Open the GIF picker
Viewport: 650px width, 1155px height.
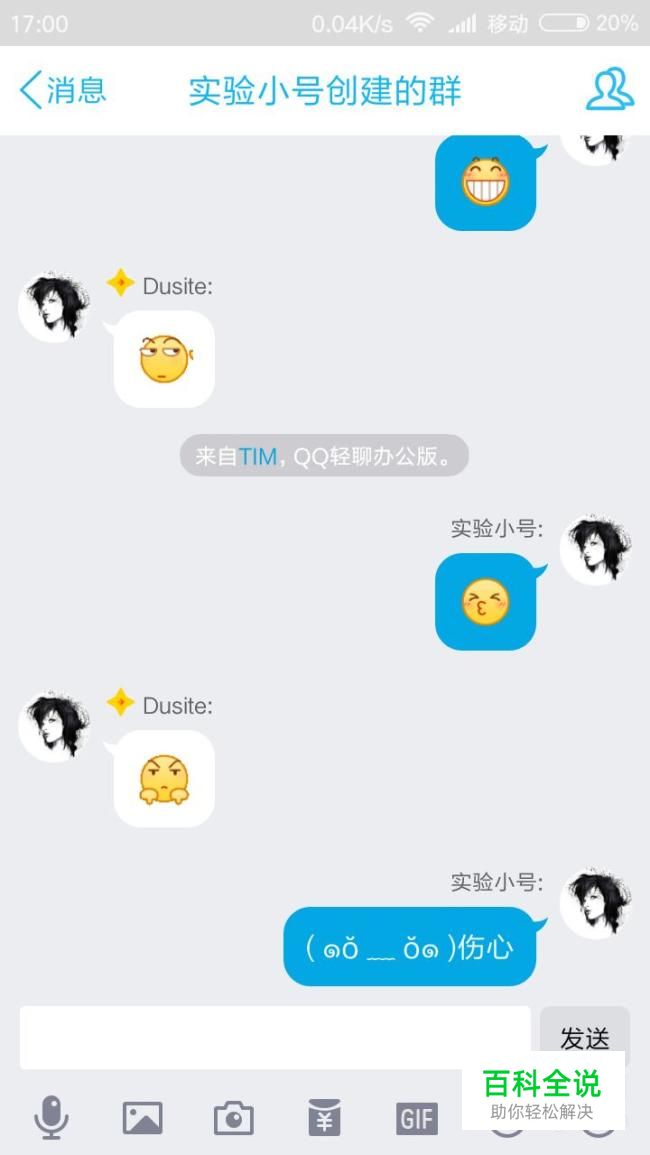click(x=416, y=1117)
